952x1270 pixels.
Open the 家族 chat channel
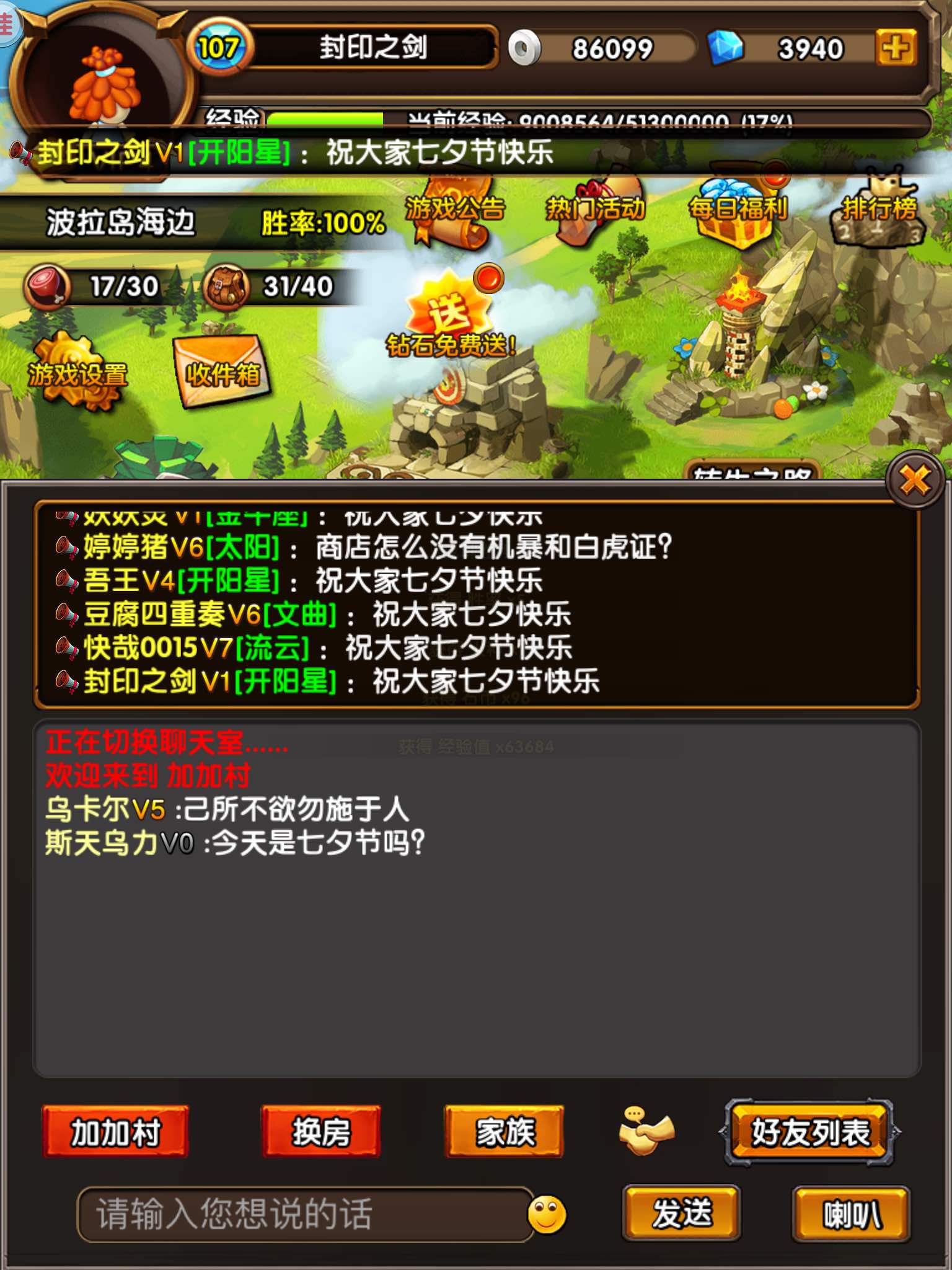505,1132
